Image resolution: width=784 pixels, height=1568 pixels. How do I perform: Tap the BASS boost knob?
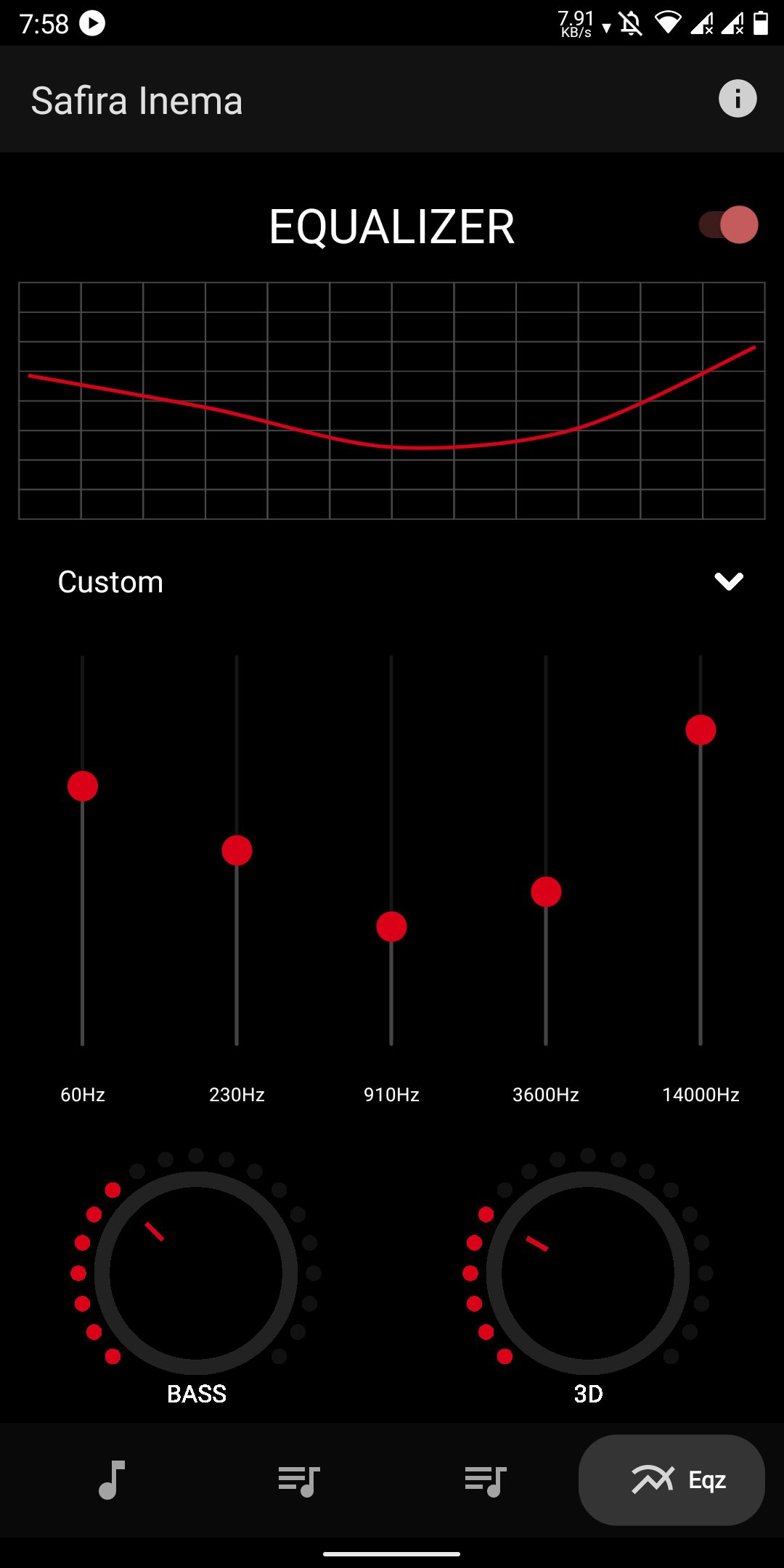pos(196,1273)
